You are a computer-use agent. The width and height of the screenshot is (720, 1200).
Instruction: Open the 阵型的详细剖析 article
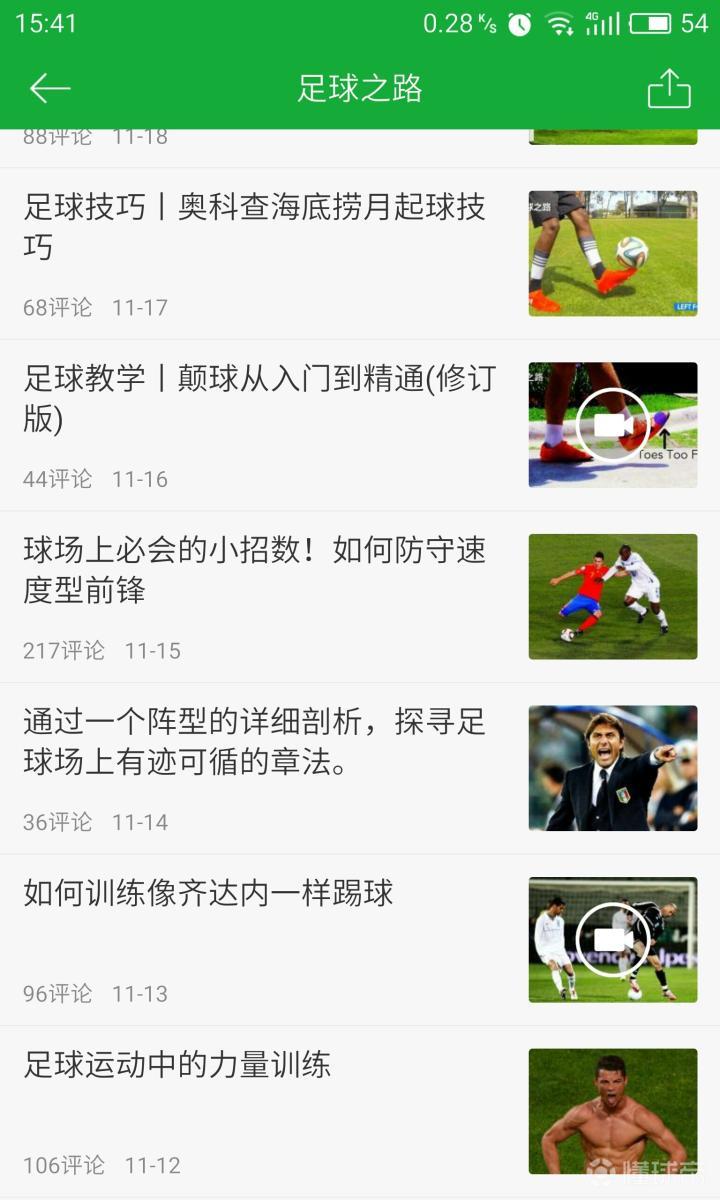(x=255, y=742)
